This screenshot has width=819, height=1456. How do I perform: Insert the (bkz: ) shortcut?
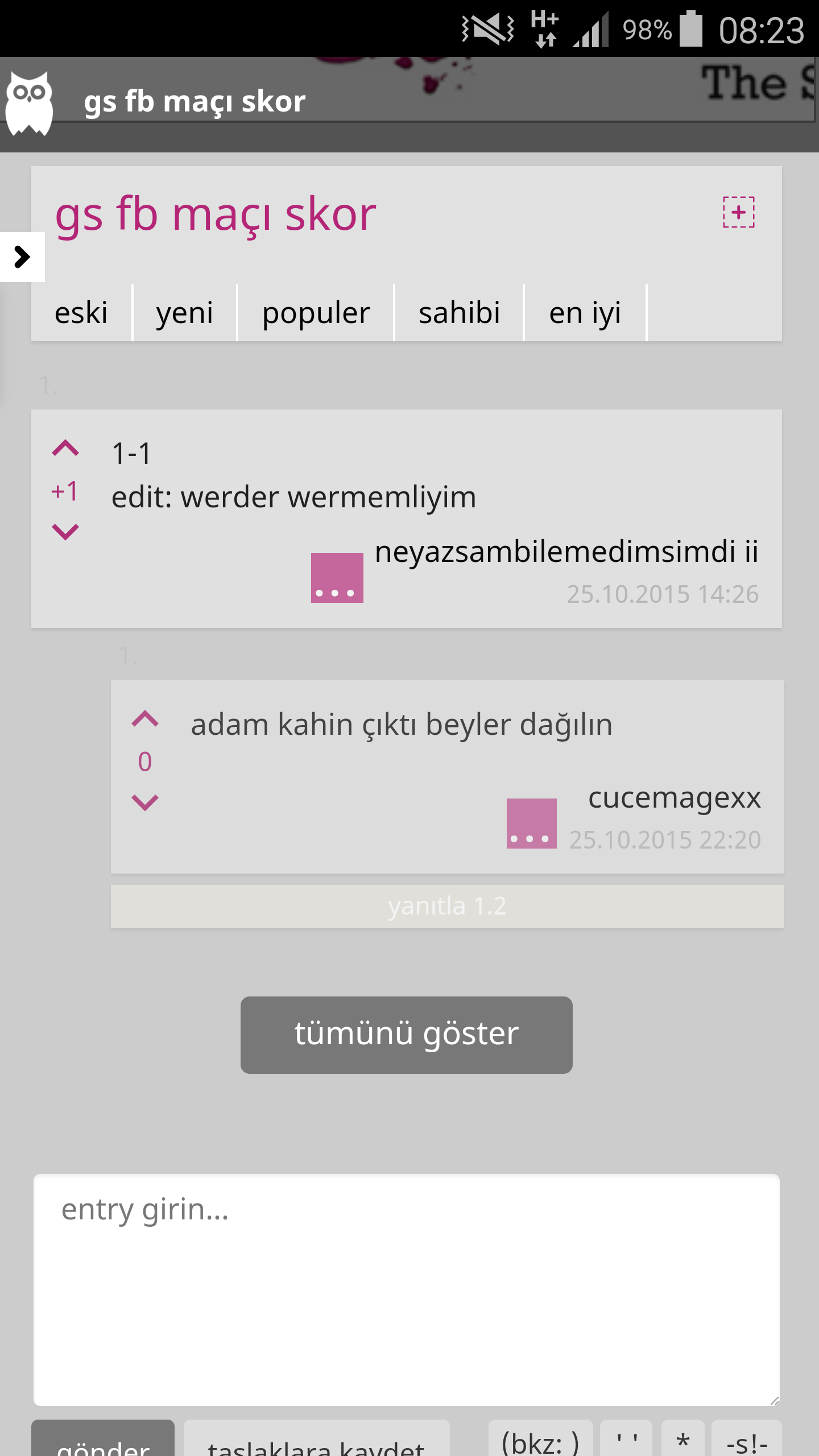[x=541, y=1439]
